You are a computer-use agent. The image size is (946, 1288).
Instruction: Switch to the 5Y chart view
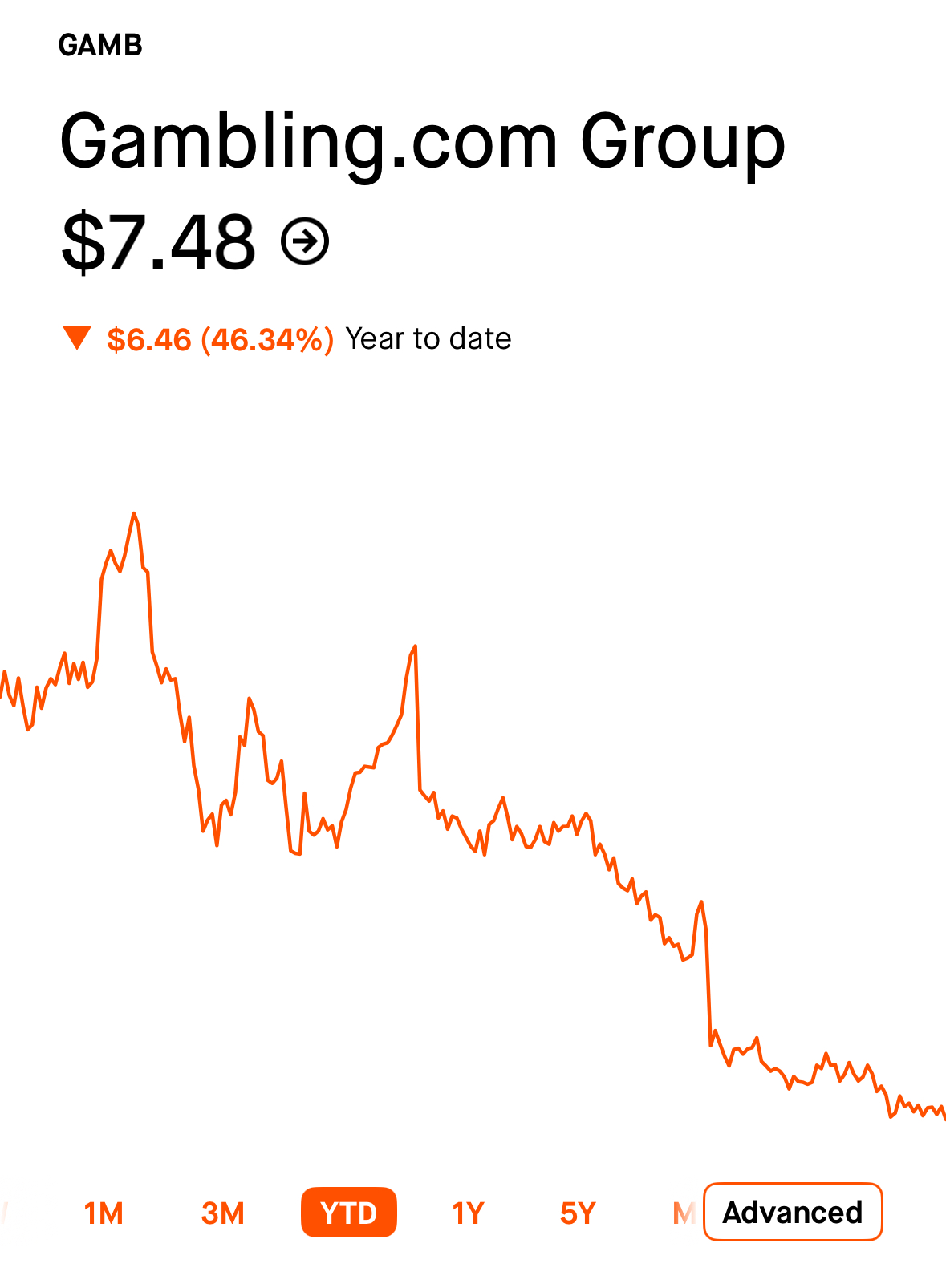coord(578,1213)
